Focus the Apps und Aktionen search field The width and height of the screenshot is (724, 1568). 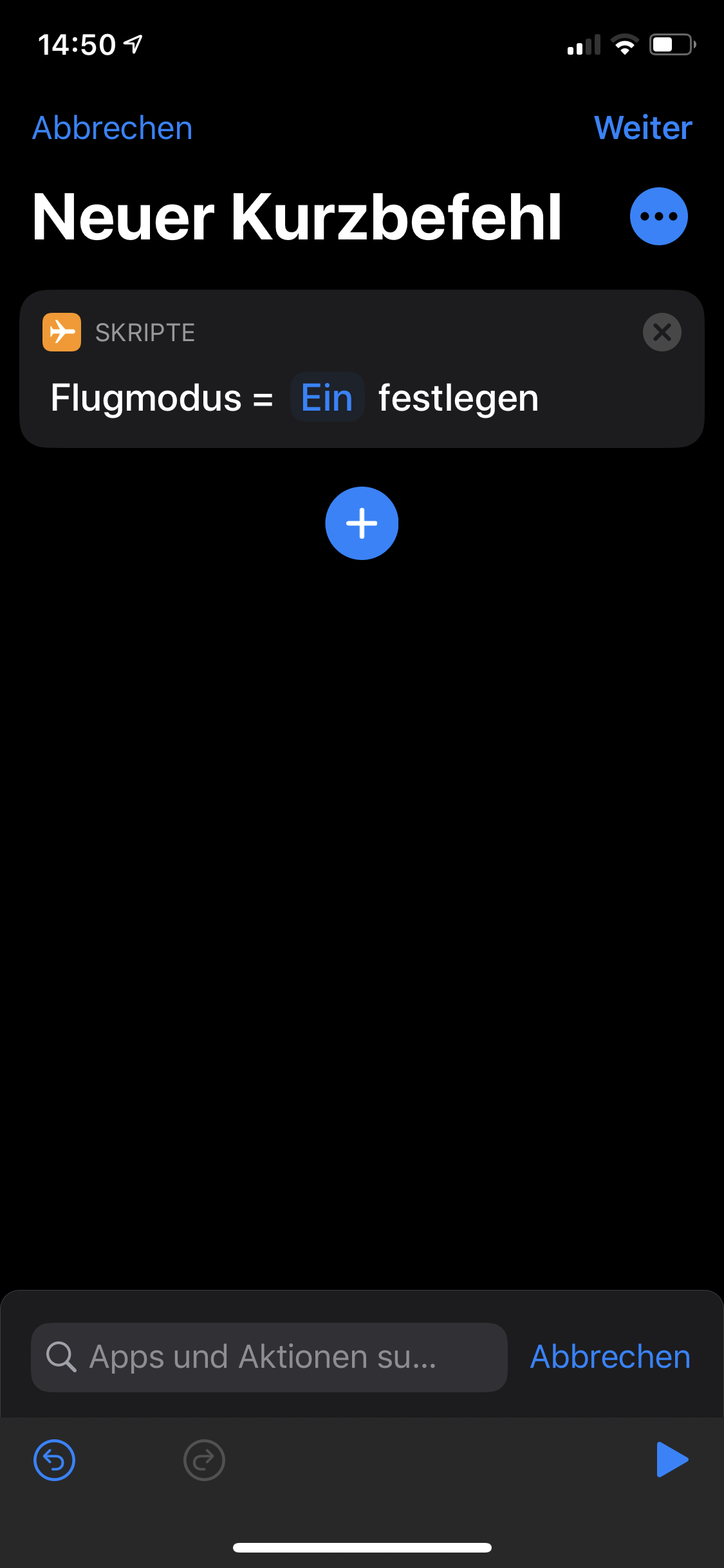[x=269, y=1357]
